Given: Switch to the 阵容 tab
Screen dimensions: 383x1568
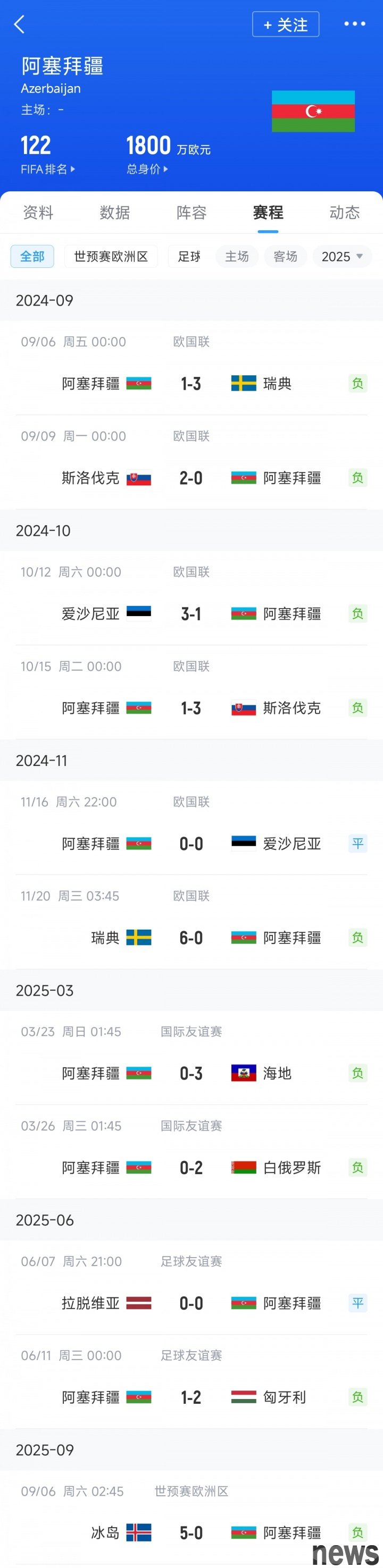Looking at the screenshot, I should click(x=191, y=212).
